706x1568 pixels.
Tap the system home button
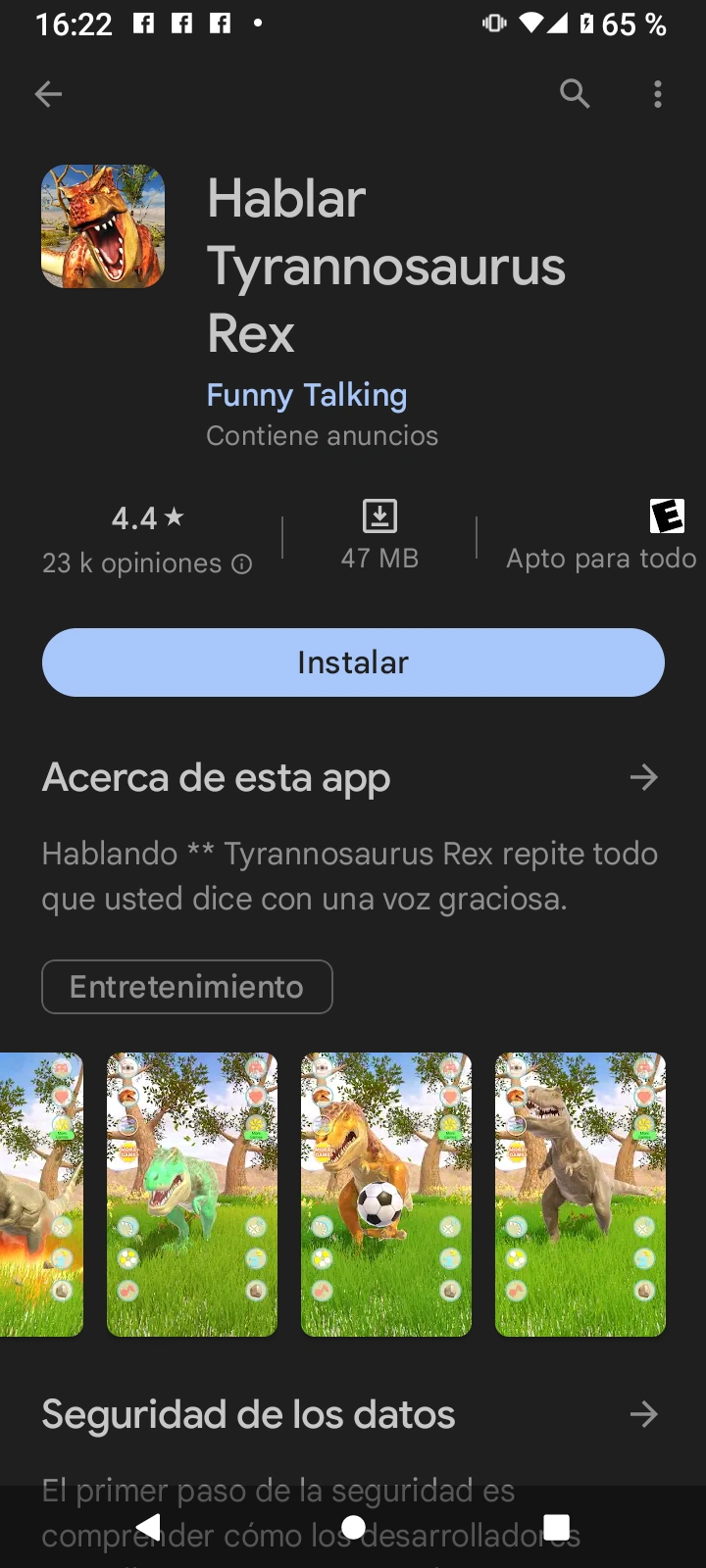pyautogui.click(x=353, y=1527)
